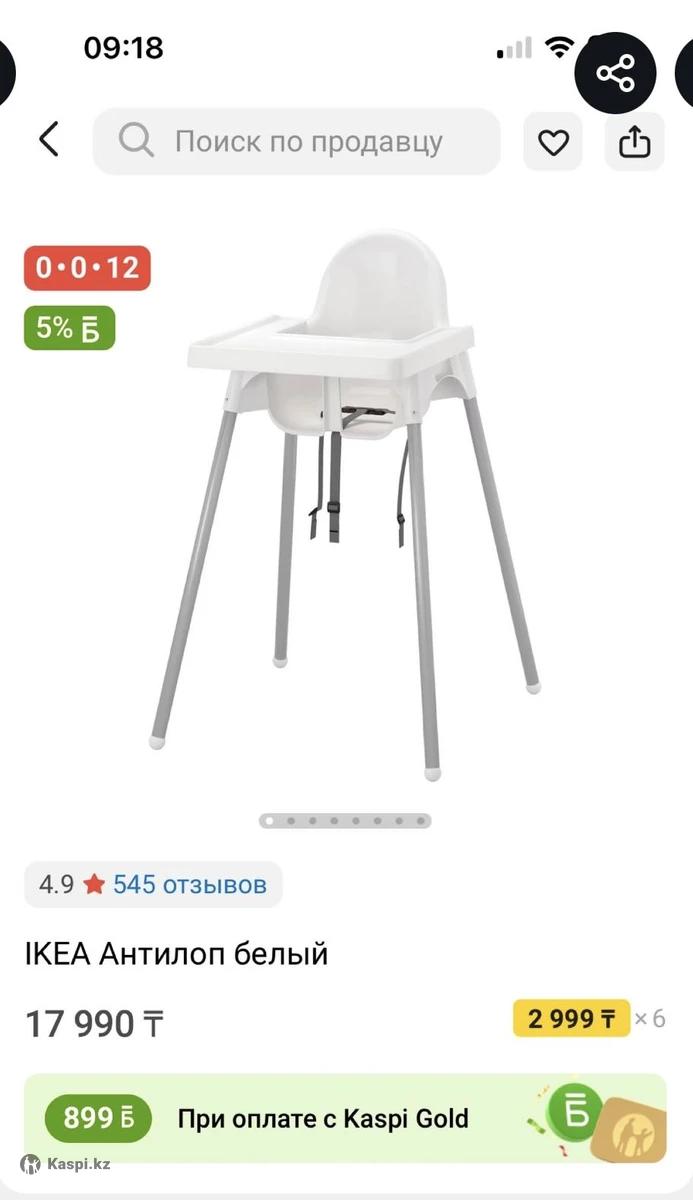Tap the seller search field

click(297, 141)
